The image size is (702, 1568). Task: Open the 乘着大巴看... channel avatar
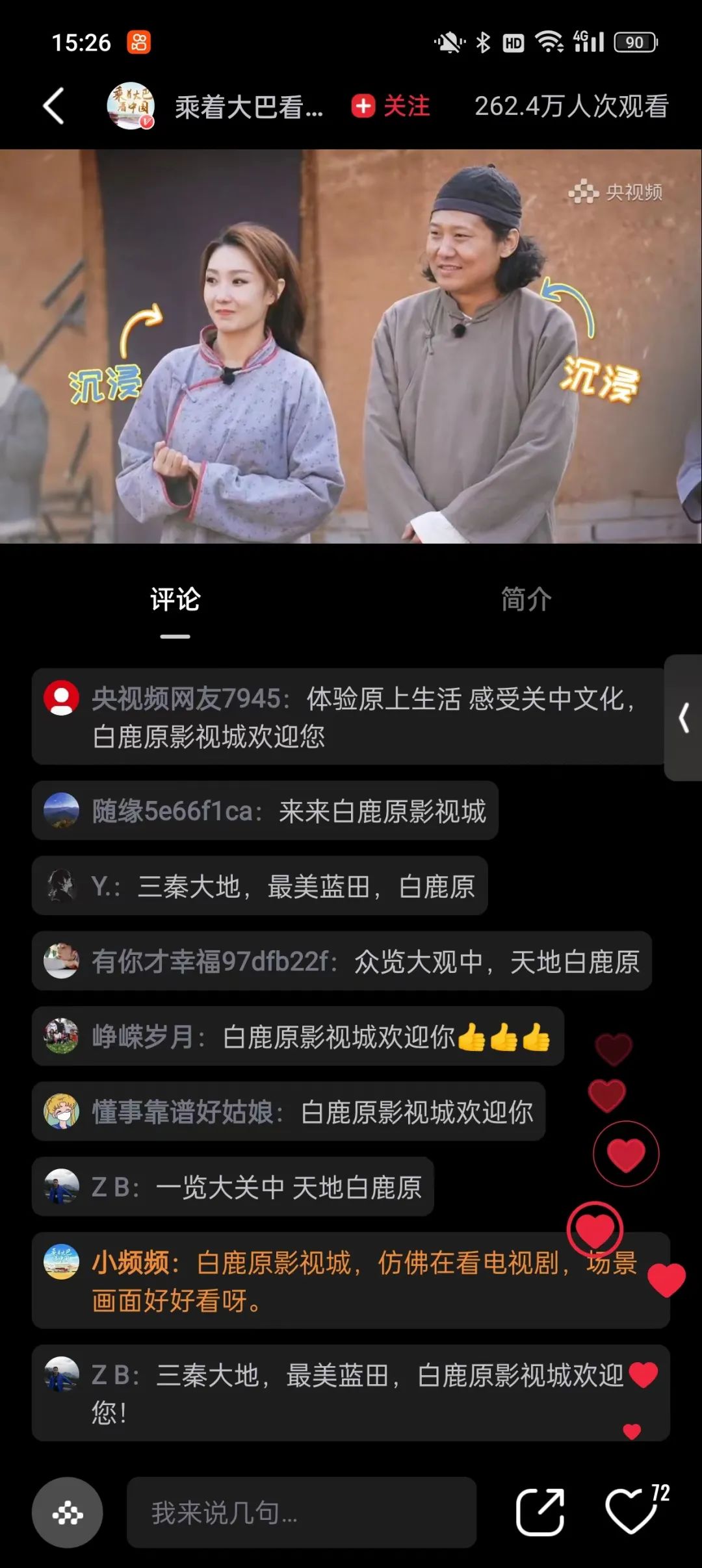tap(131, 106)
